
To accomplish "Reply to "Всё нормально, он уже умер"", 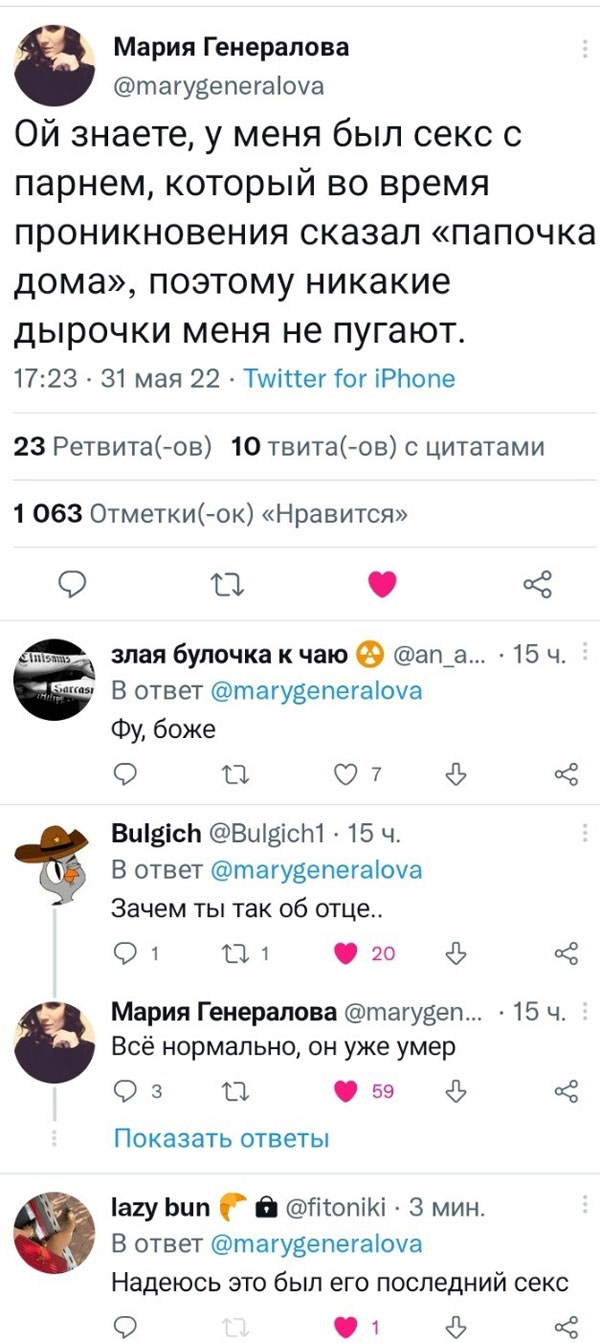I will [125, 1091].
